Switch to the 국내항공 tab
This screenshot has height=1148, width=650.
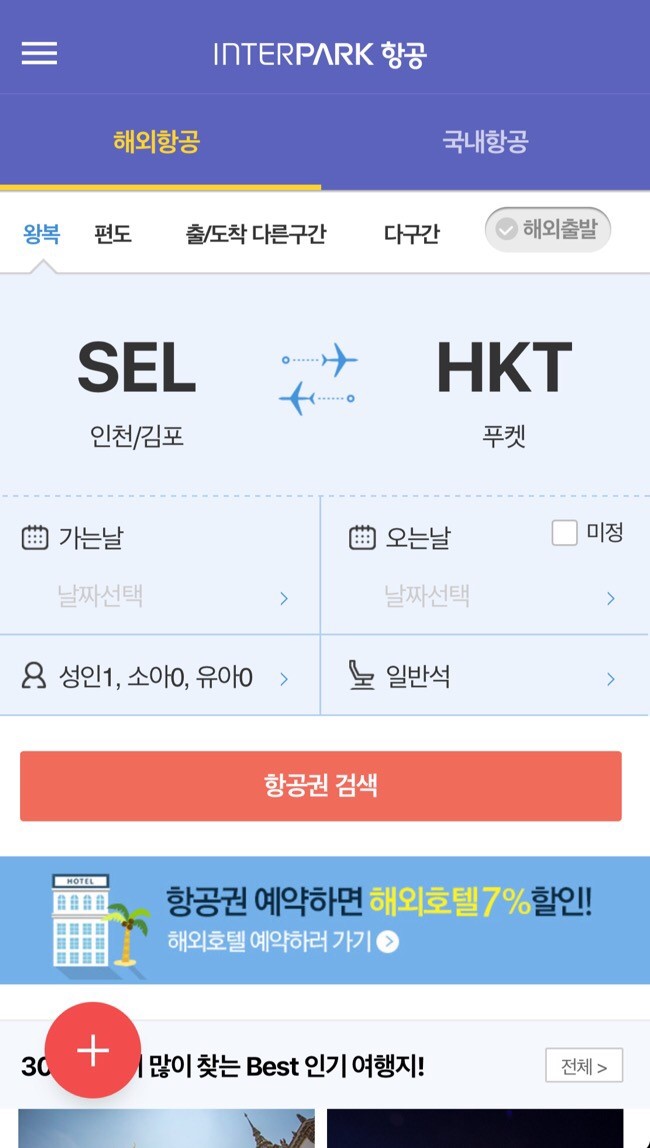coord(485,141)
